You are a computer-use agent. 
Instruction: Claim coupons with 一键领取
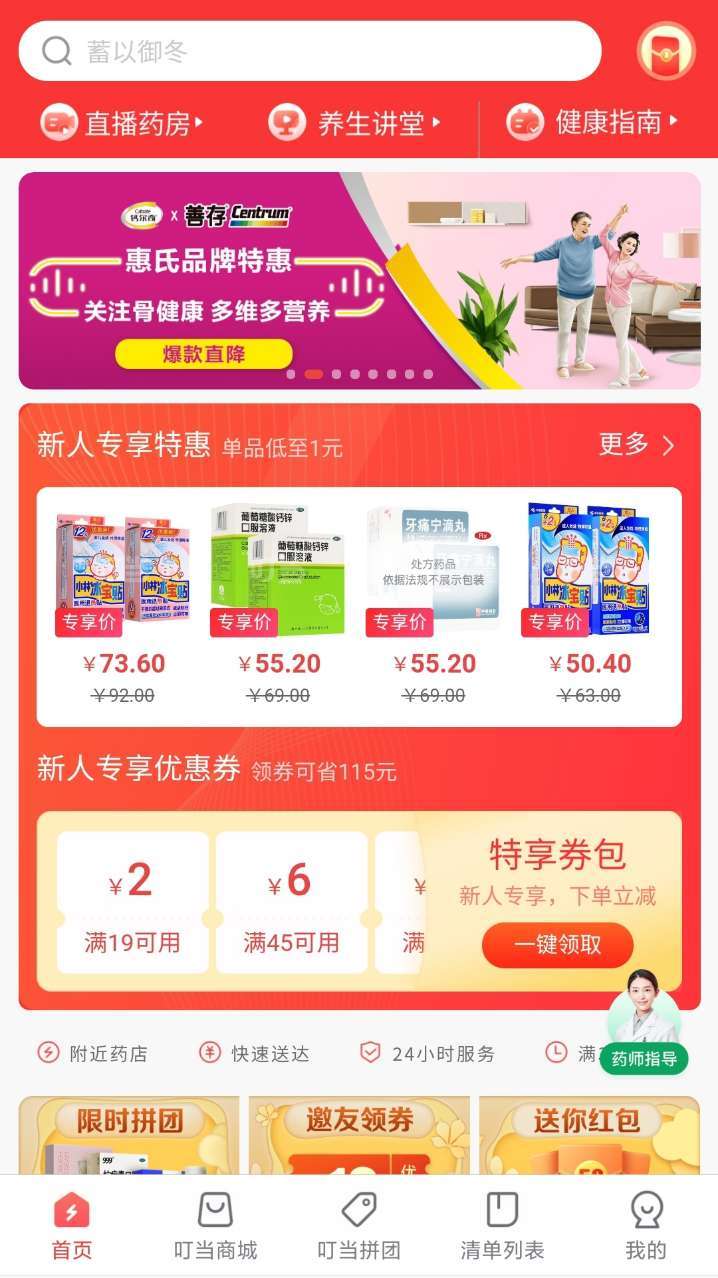[x=557, y=945]
